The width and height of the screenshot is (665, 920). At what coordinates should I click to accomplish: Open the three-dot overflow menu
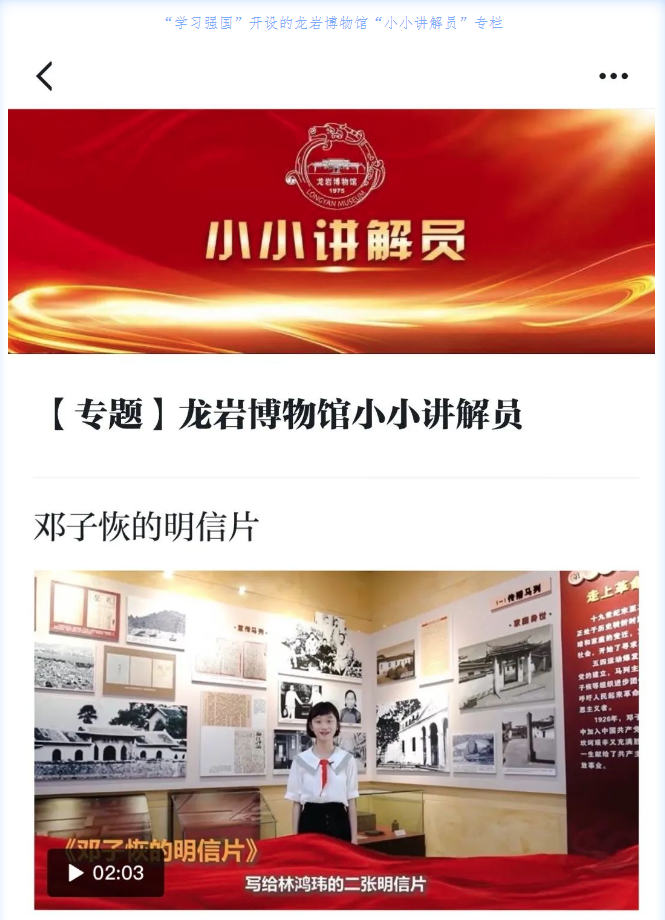tap(613, 76)
